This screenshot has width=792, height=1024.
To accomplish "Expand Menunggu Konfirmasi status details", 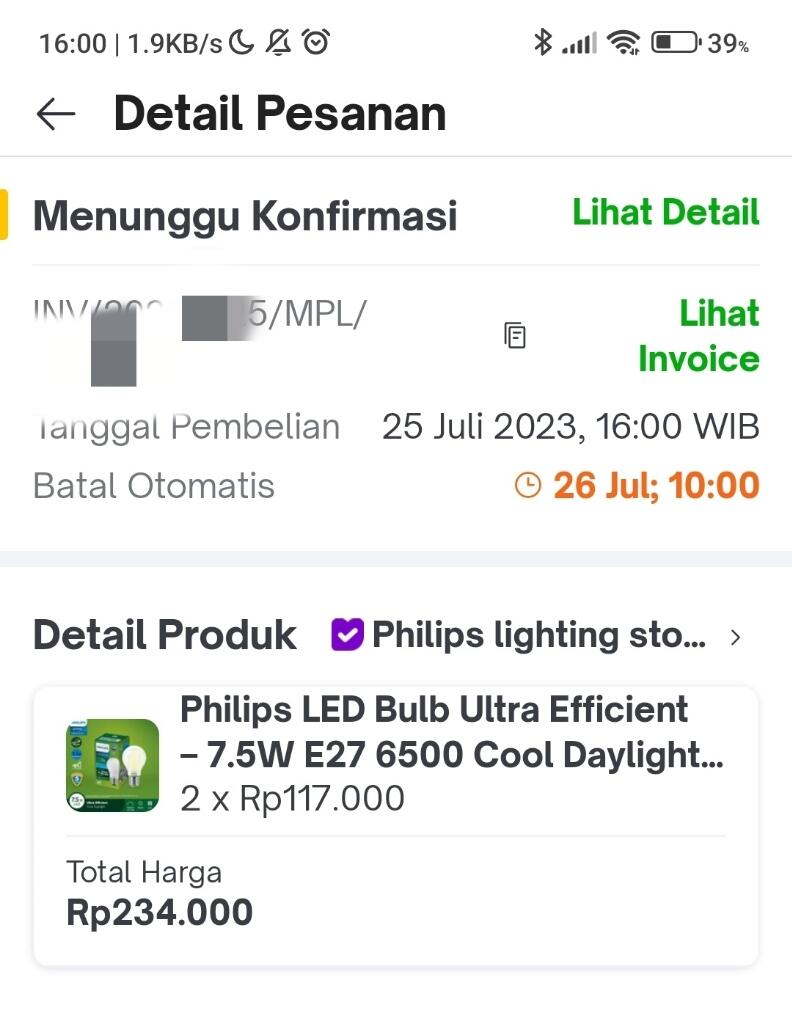I will click(x=245, y=215).
